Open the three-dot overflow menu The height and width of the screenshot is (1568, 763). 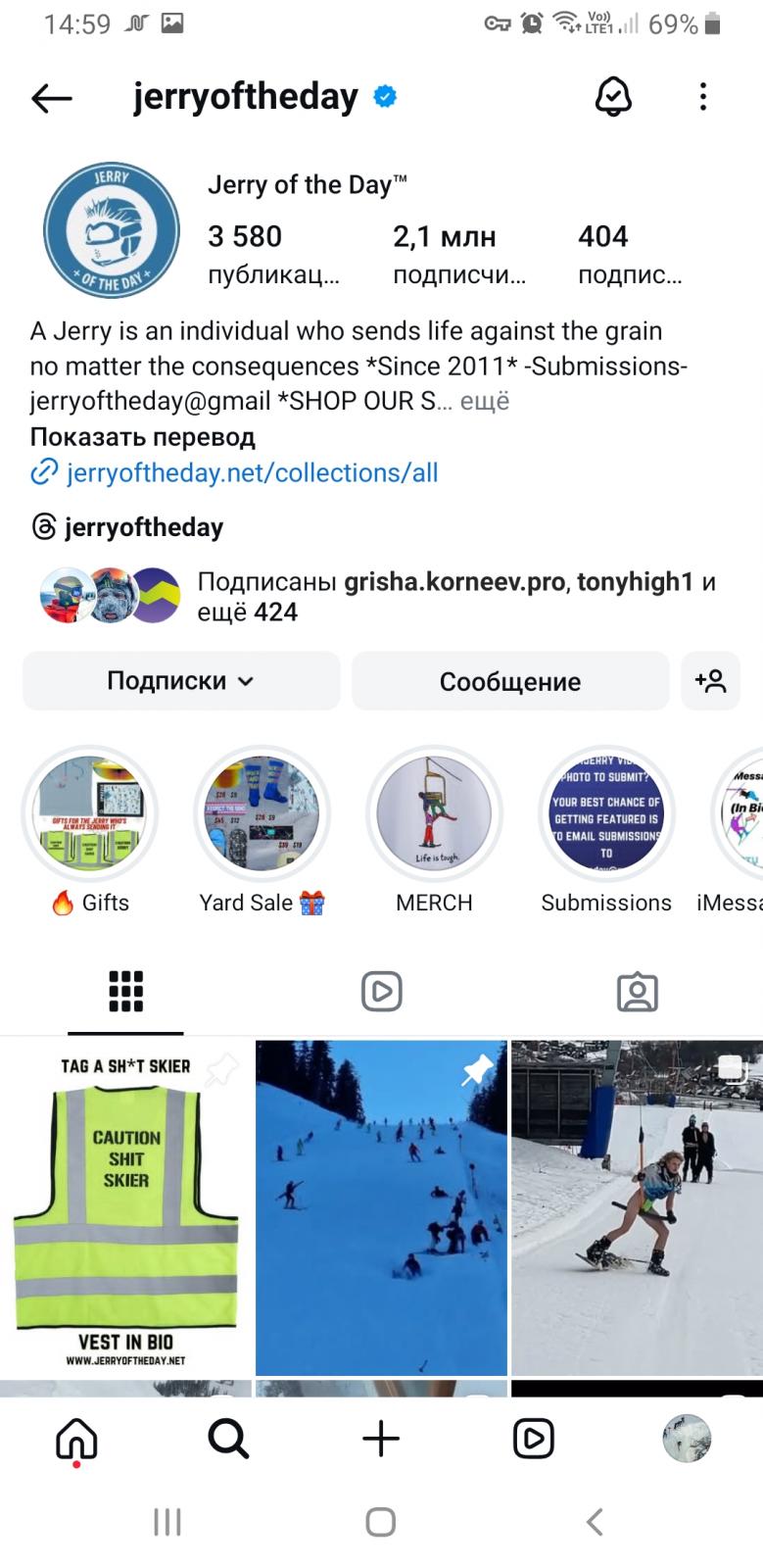pyautogui.click(x=702, y=96)
